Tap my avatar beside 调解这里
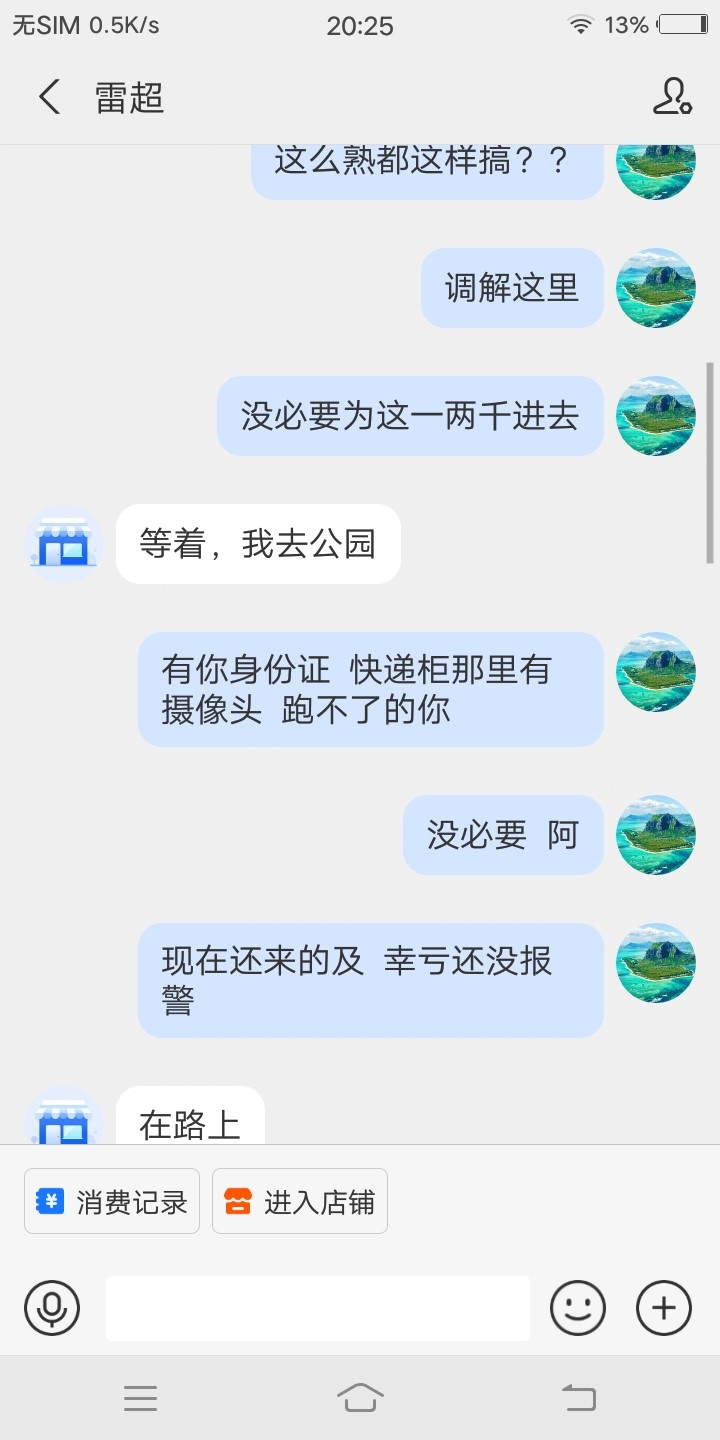Viewport: 720px width, 1440px height. (656, 288)
